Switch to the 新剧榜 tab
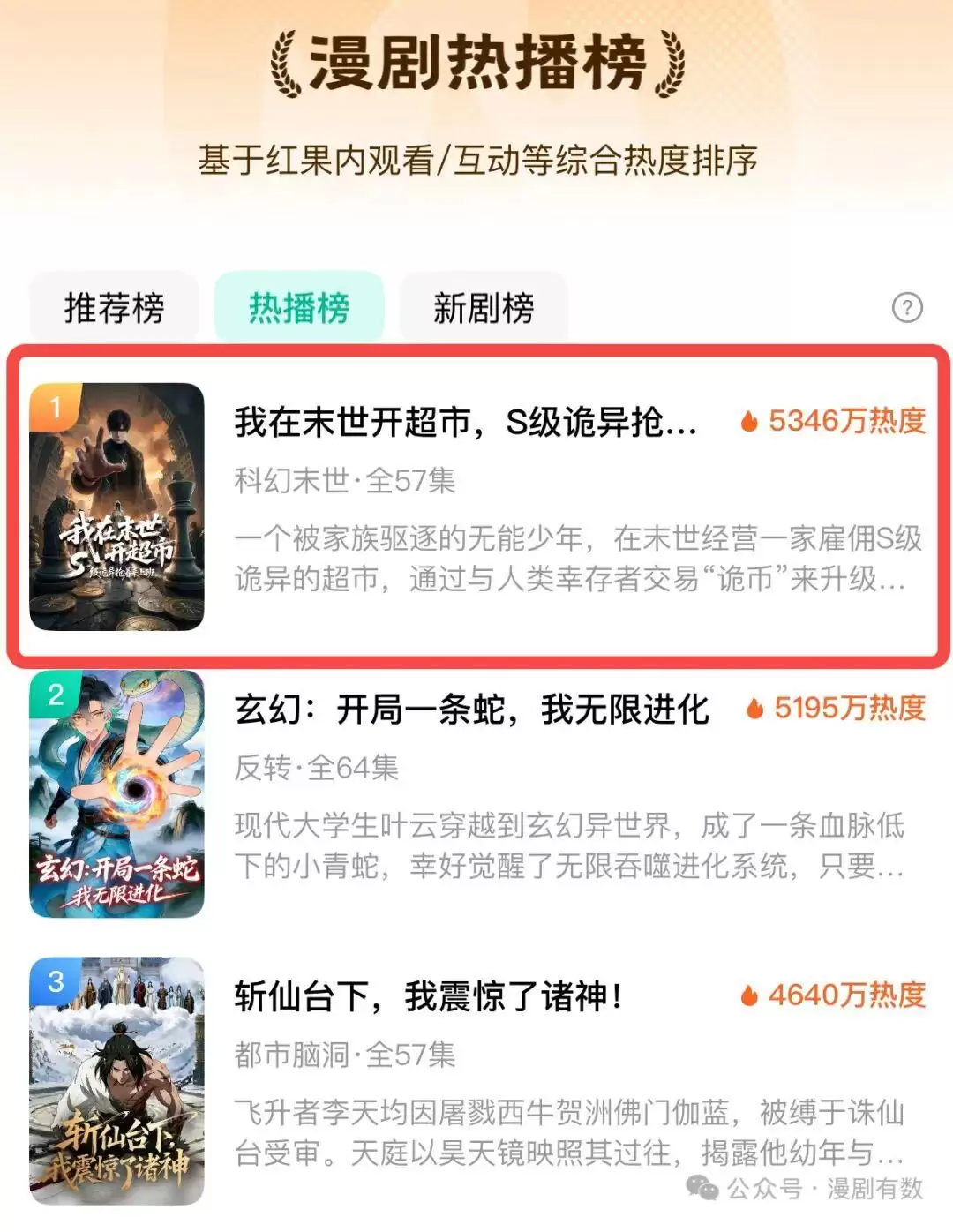This screenshot has height=1232, width=953. coord(484,308)
